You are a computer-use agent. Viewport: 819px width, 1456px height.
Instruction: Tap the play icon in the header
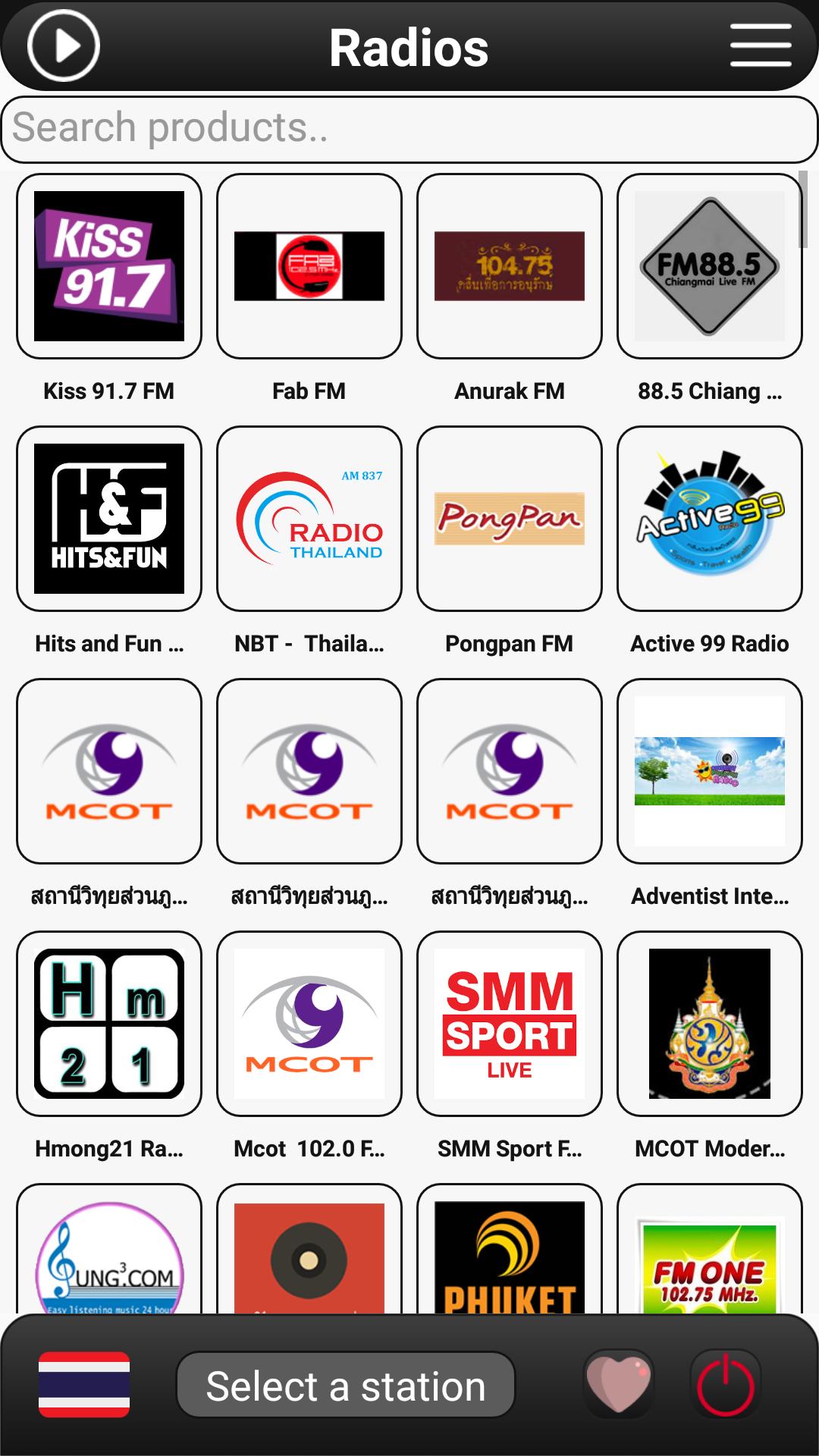tap(64, 45)
